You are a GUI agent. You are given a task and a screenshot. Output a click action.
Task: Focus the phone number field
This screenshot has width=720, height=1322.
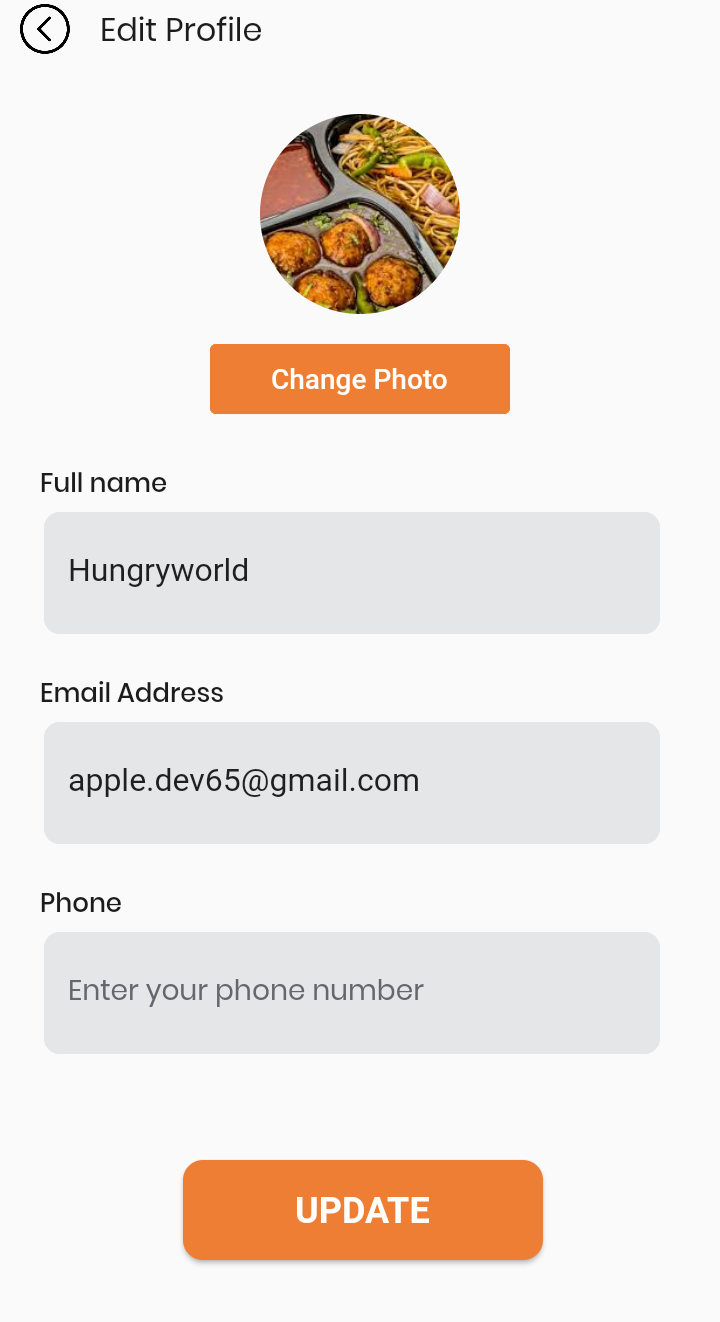point(352,993)
